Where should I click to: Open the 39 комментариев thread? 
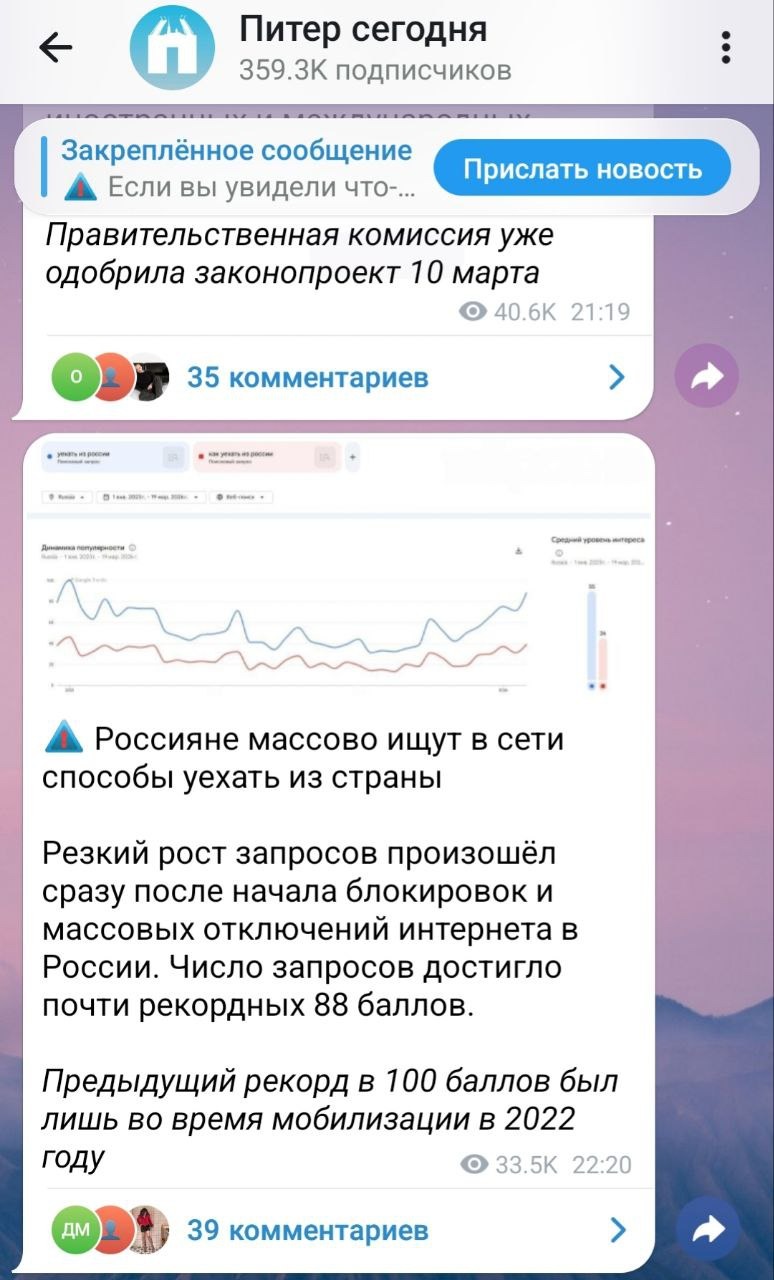tap(340, 1229)
